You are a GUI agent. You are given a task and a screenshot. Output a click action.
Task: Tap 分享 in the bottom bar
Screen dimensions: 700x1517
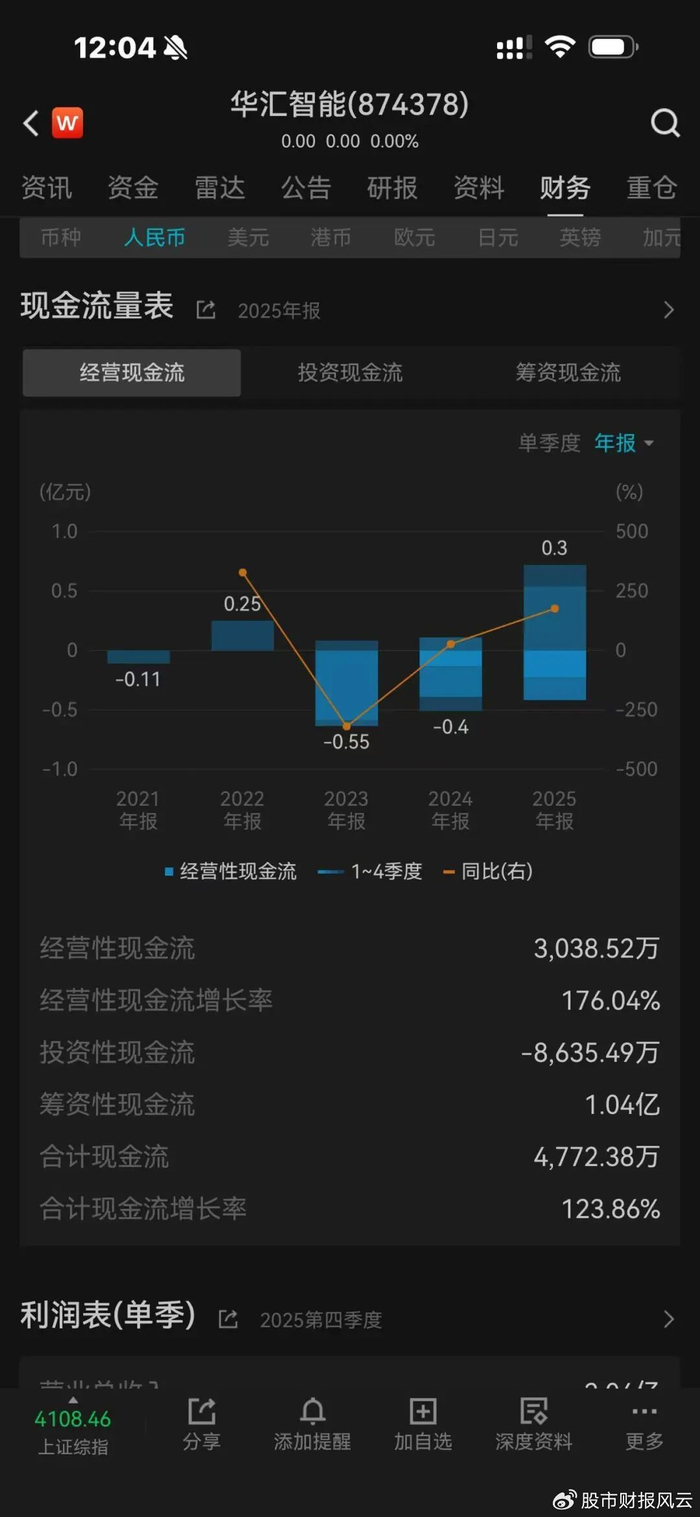201,1423
